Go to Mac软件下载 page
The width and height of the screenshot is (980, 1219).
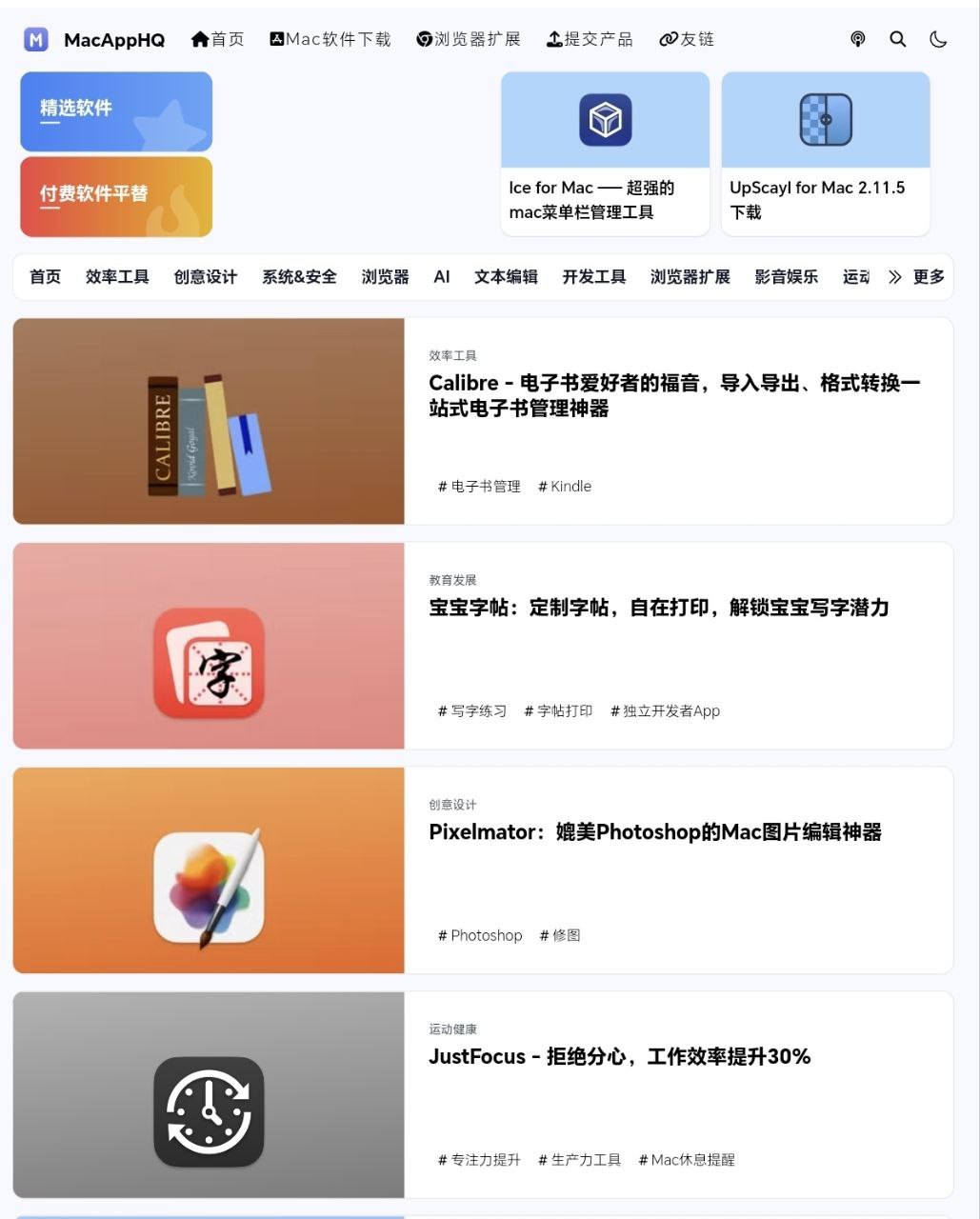pos(330,39)
